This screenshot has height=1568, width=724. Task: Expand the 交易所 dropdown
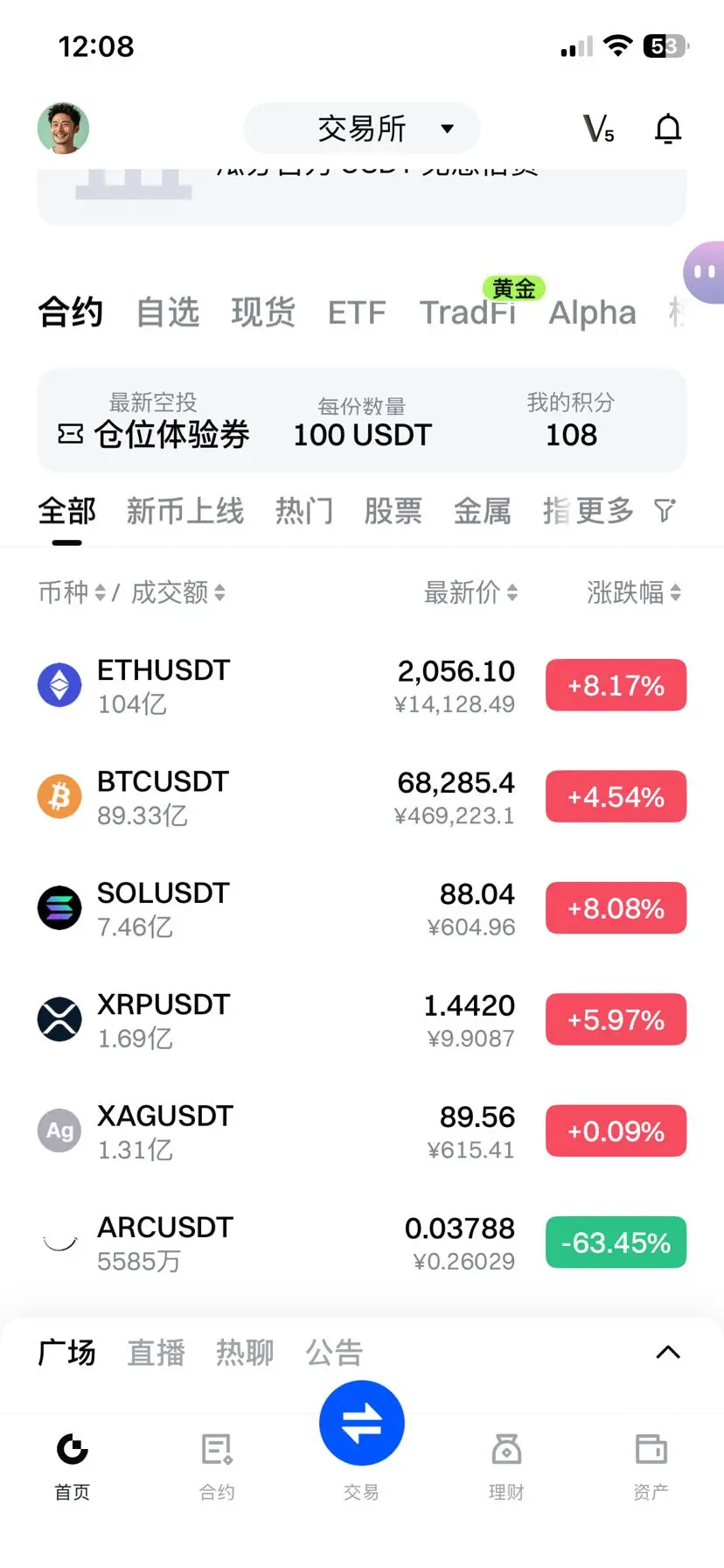[x=362, y=129]
